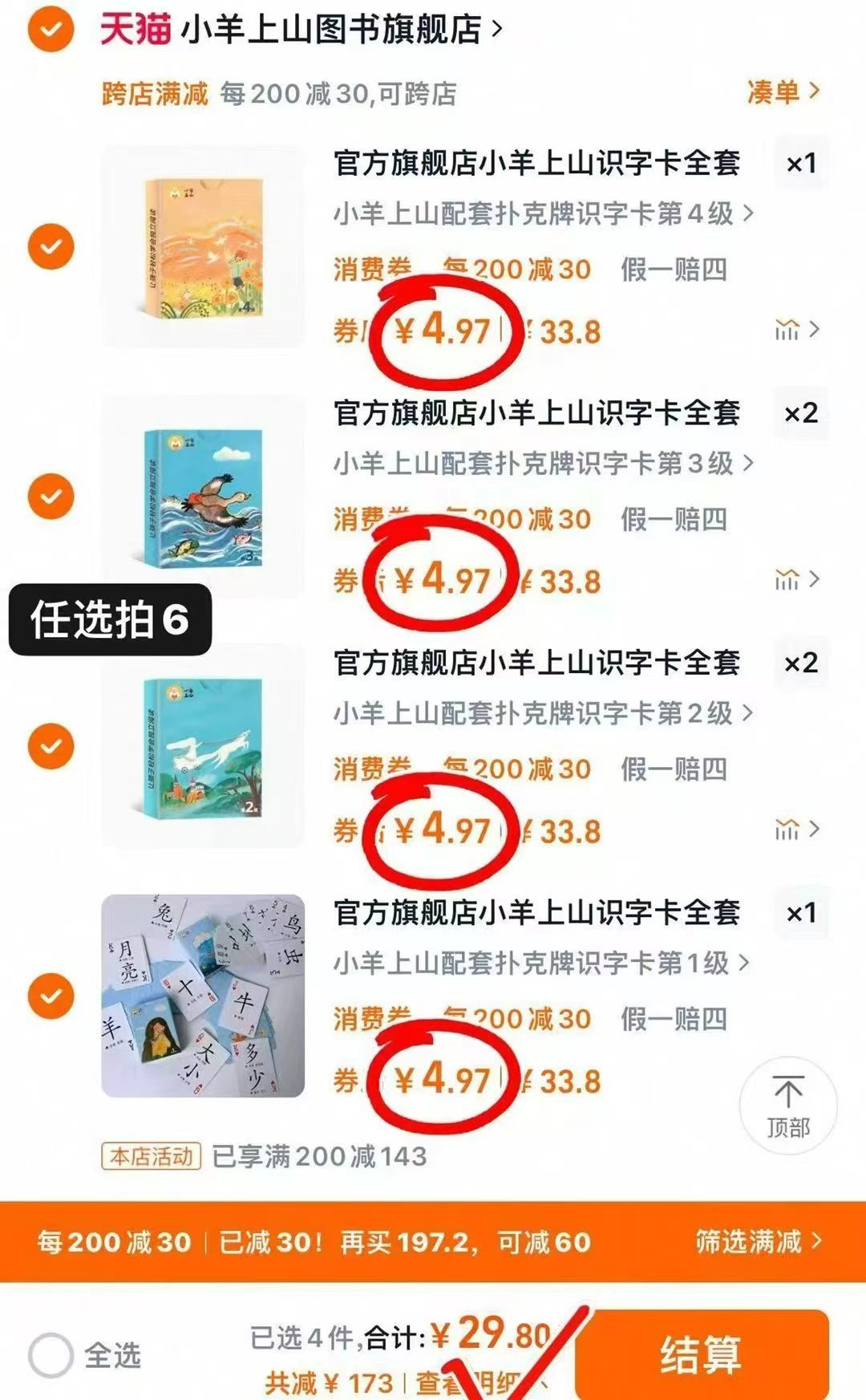The height and width of the screenshot is (1400, 866).
Task: Open the level 2 识字卡 product title link
Action: pyautogui.click(x=537, y=663)
